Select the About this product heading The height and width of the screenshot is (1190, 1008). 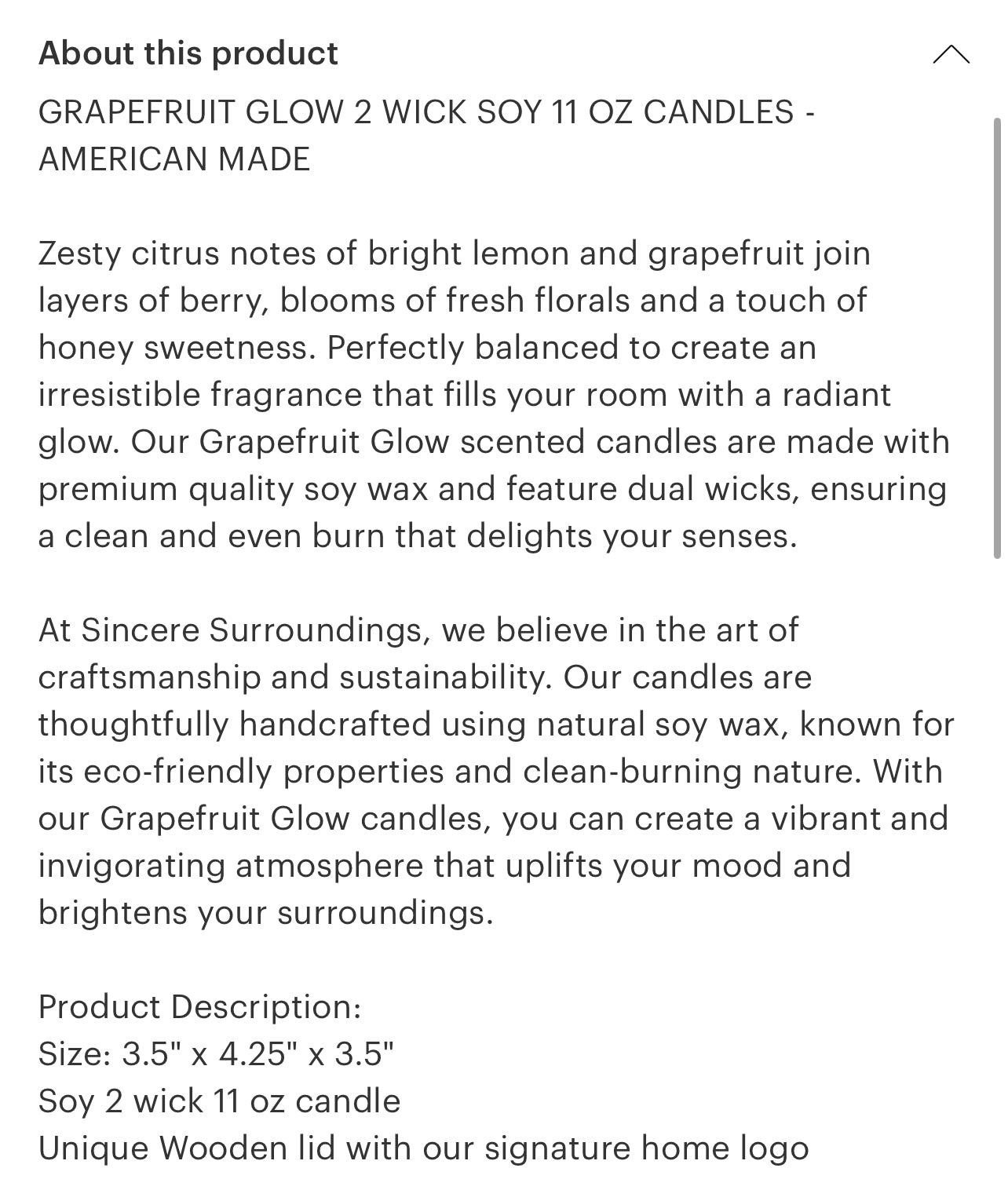pyautogui.click(x=188, y=53)
